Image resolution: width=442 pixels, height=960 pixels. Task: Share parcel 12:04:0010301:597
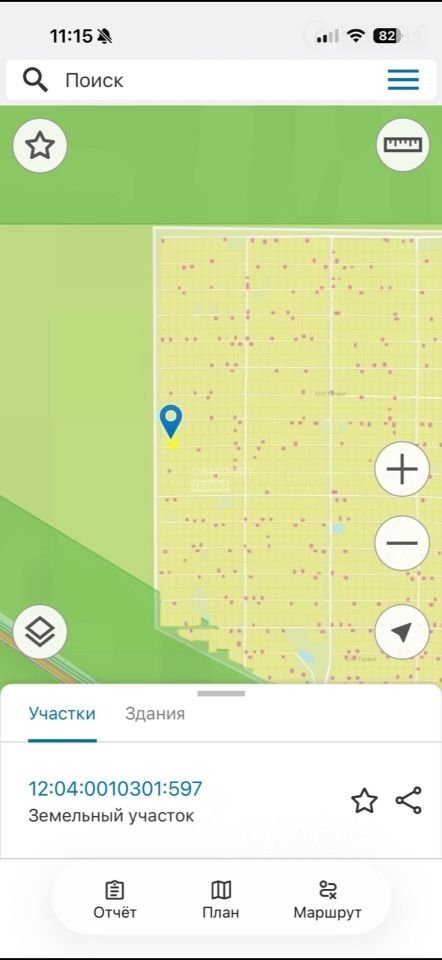tap(409, 801)
